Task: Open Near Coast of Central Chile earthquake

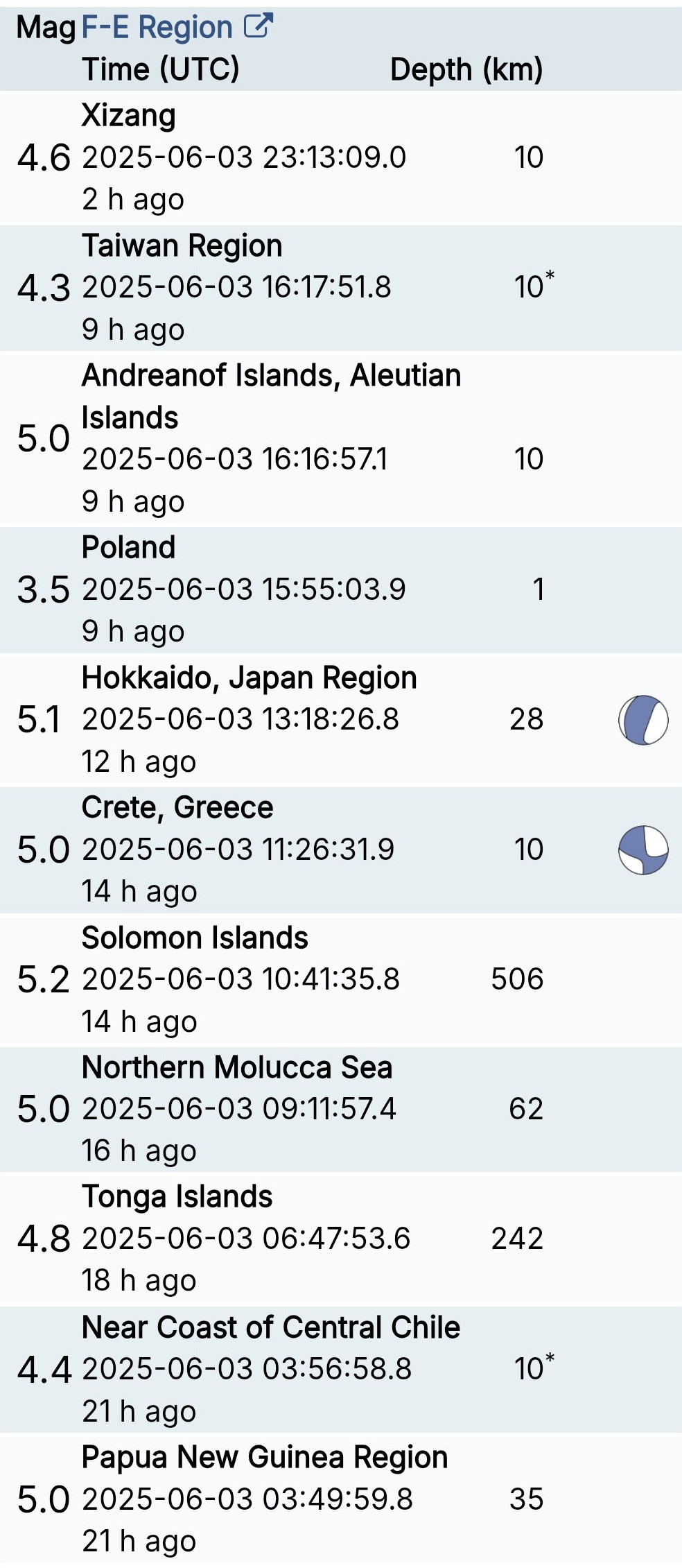Action: pyautogui.click(x=341, y=1370)
